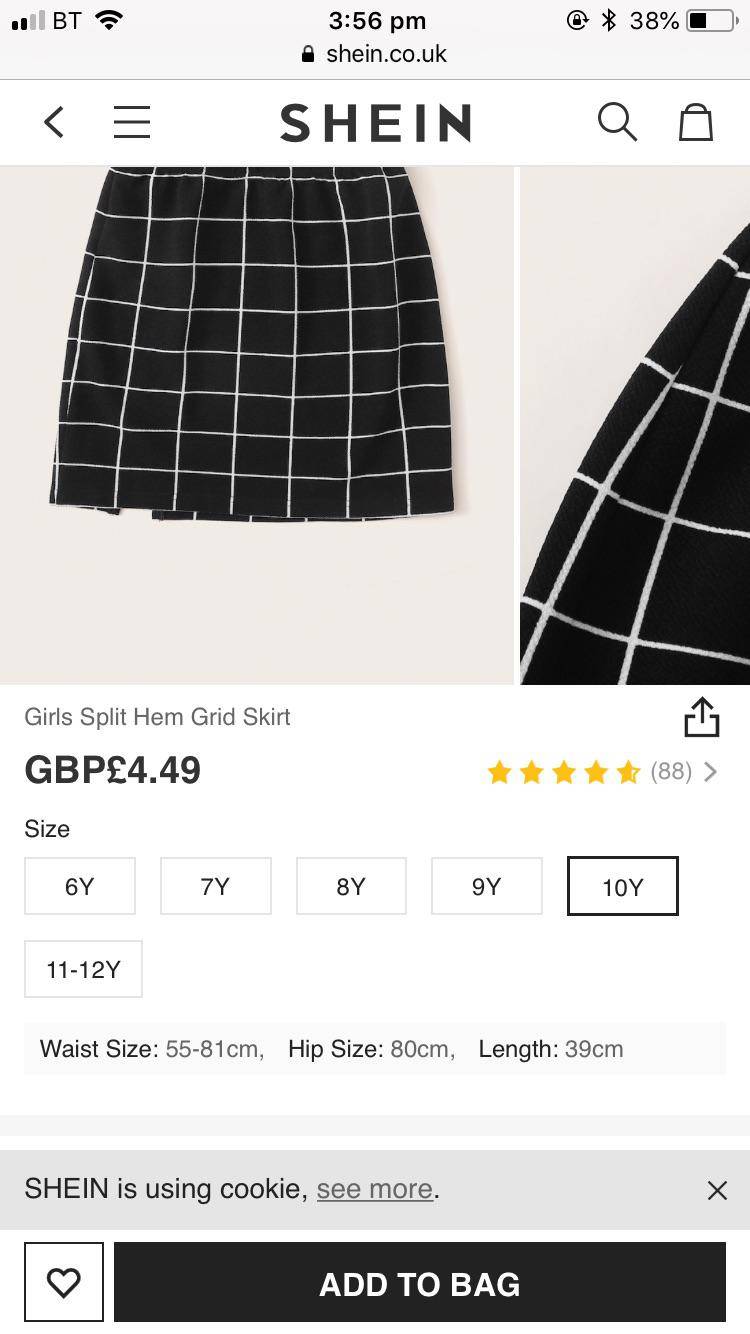Open product search
The height and width of the screenshot is (1334, 750).
coord(617,123)
